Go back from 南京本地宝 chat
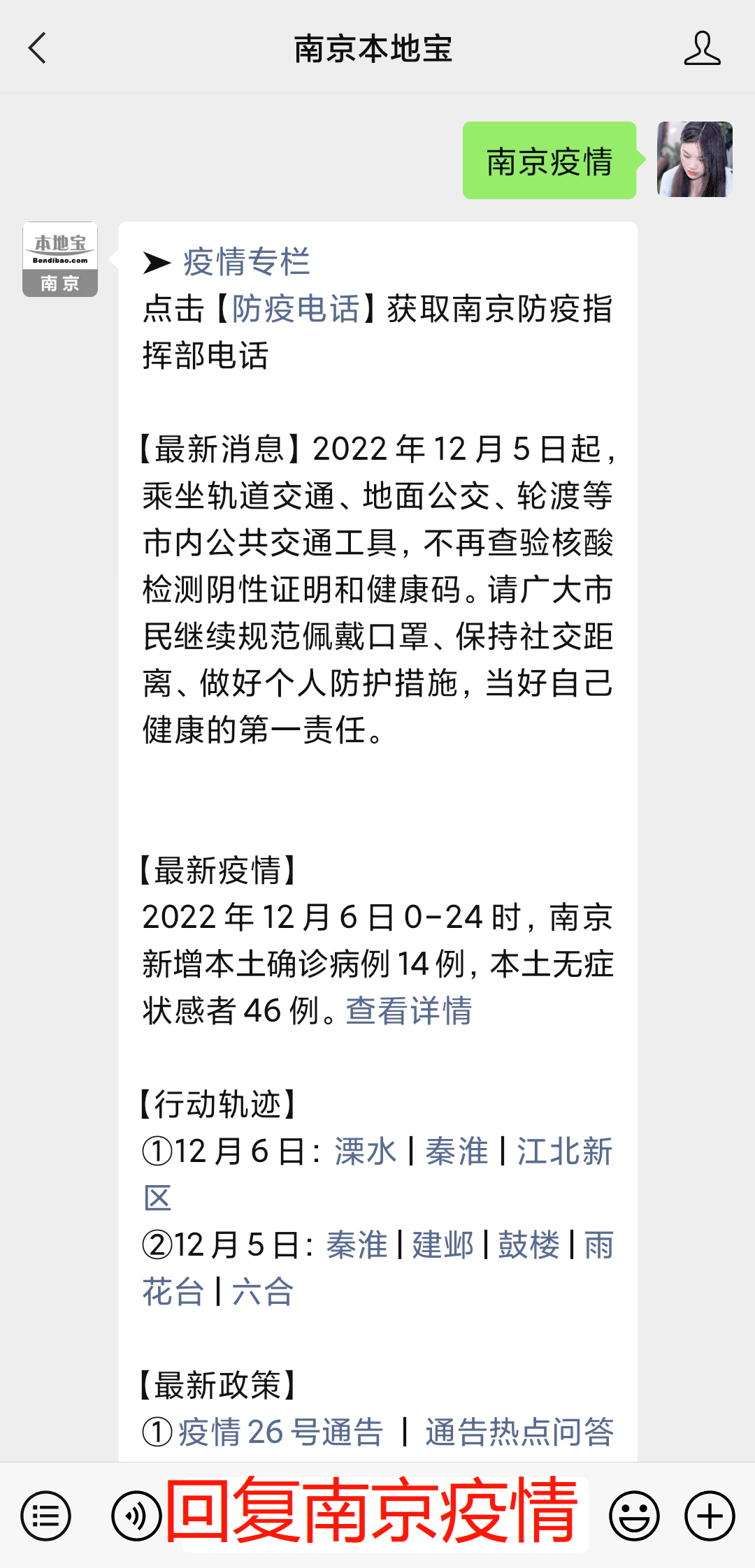The height and width of the screenshot is (1568, 755). click(38, 48)
